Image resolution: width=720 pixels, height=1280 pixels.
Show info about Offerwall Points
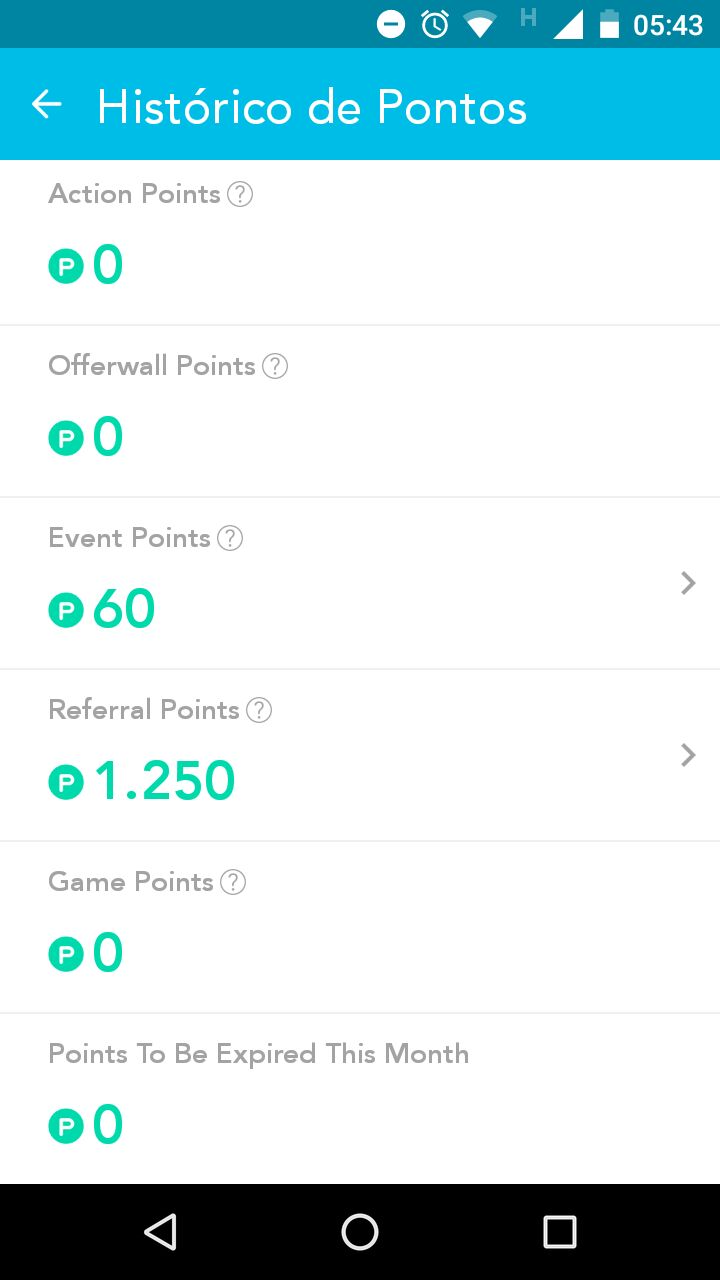275,366
